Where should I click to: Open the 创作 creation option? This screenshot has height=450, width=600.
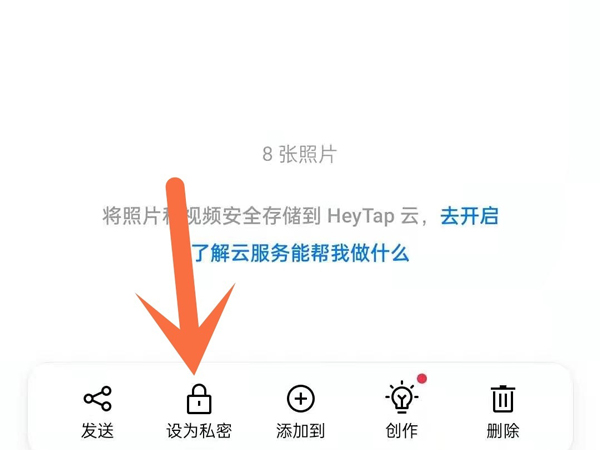coord(402,411)
